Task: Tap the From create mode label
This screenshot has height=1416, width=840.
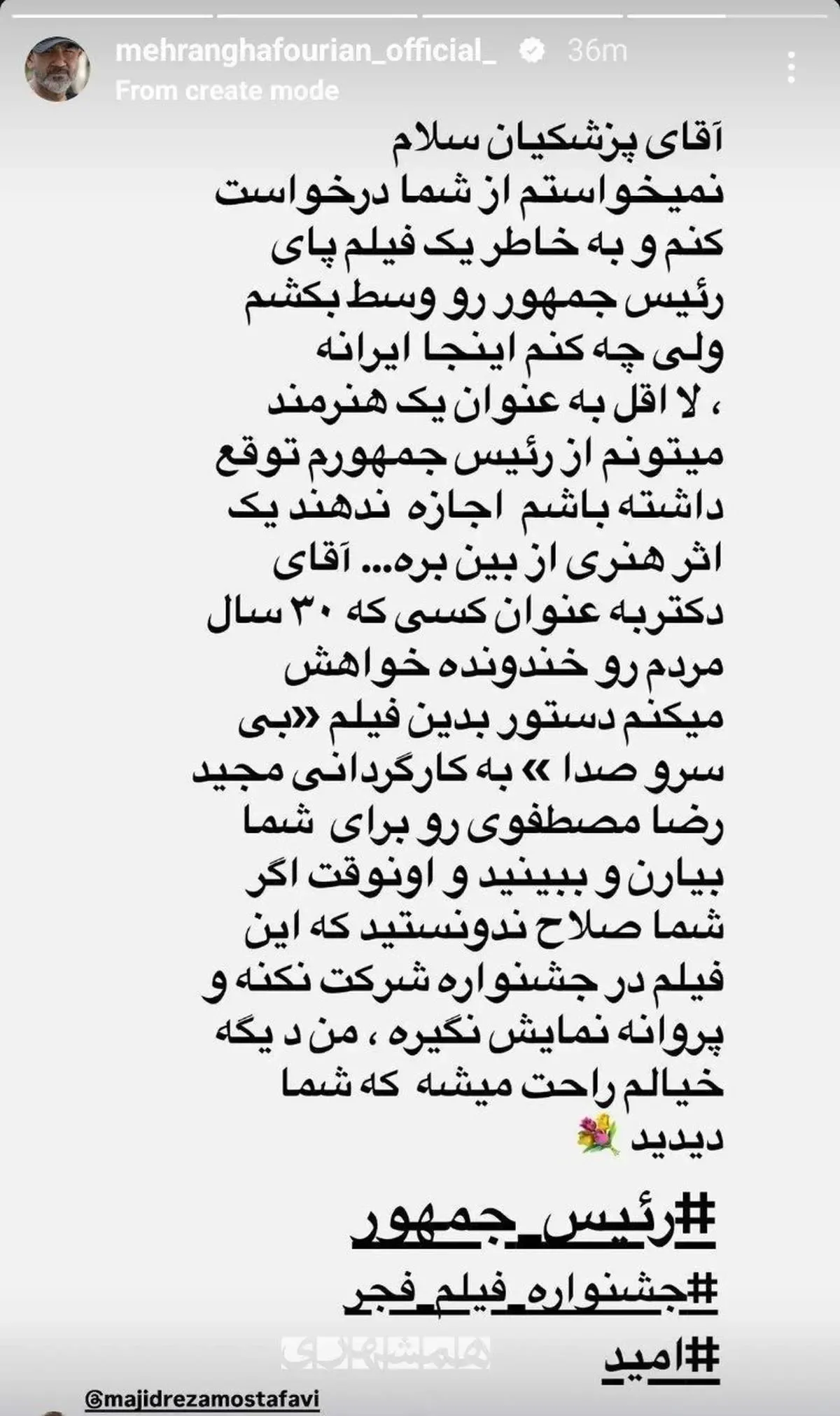Action: point(227,88)
